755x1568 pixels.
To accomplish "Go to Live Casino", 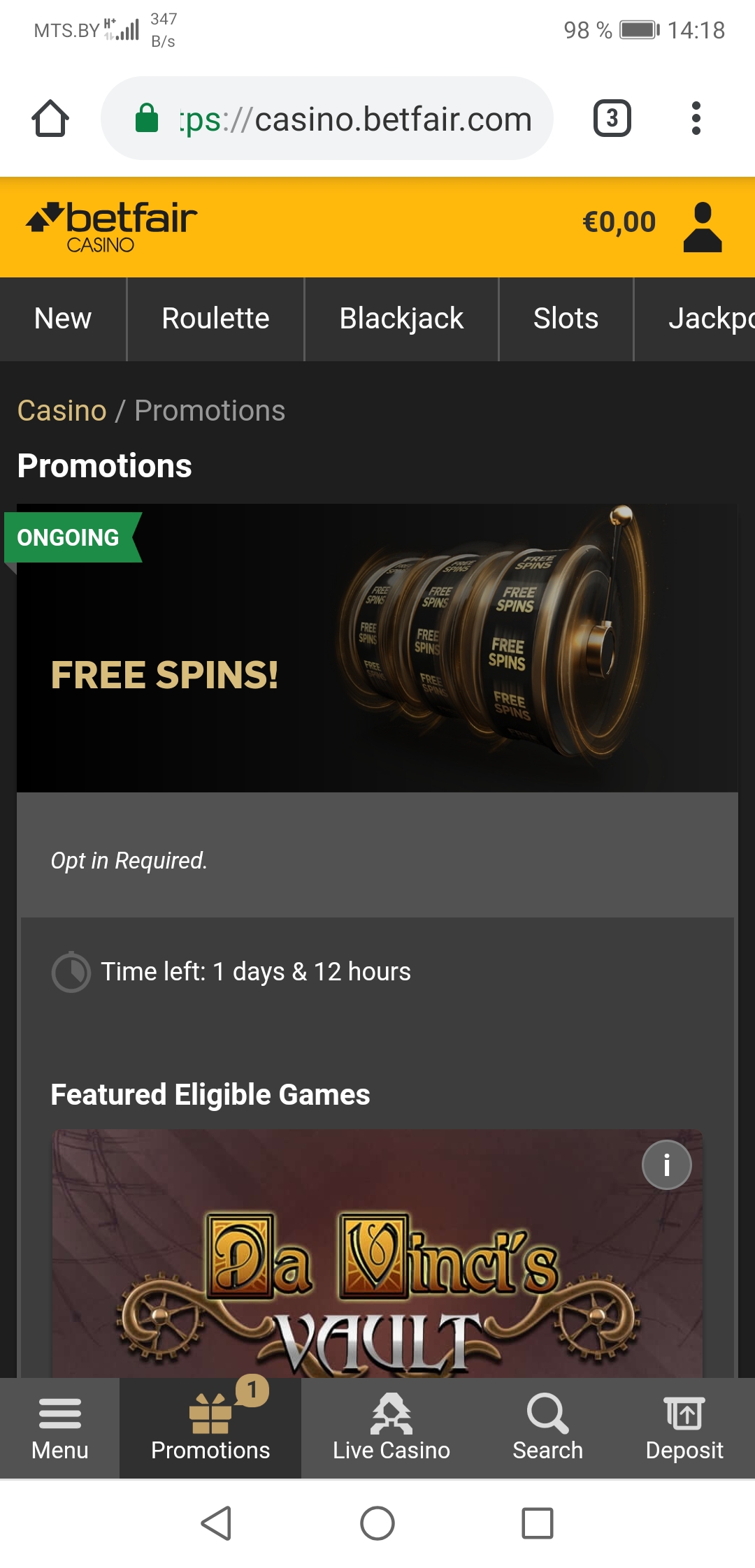I will (x=391, y=1428).
